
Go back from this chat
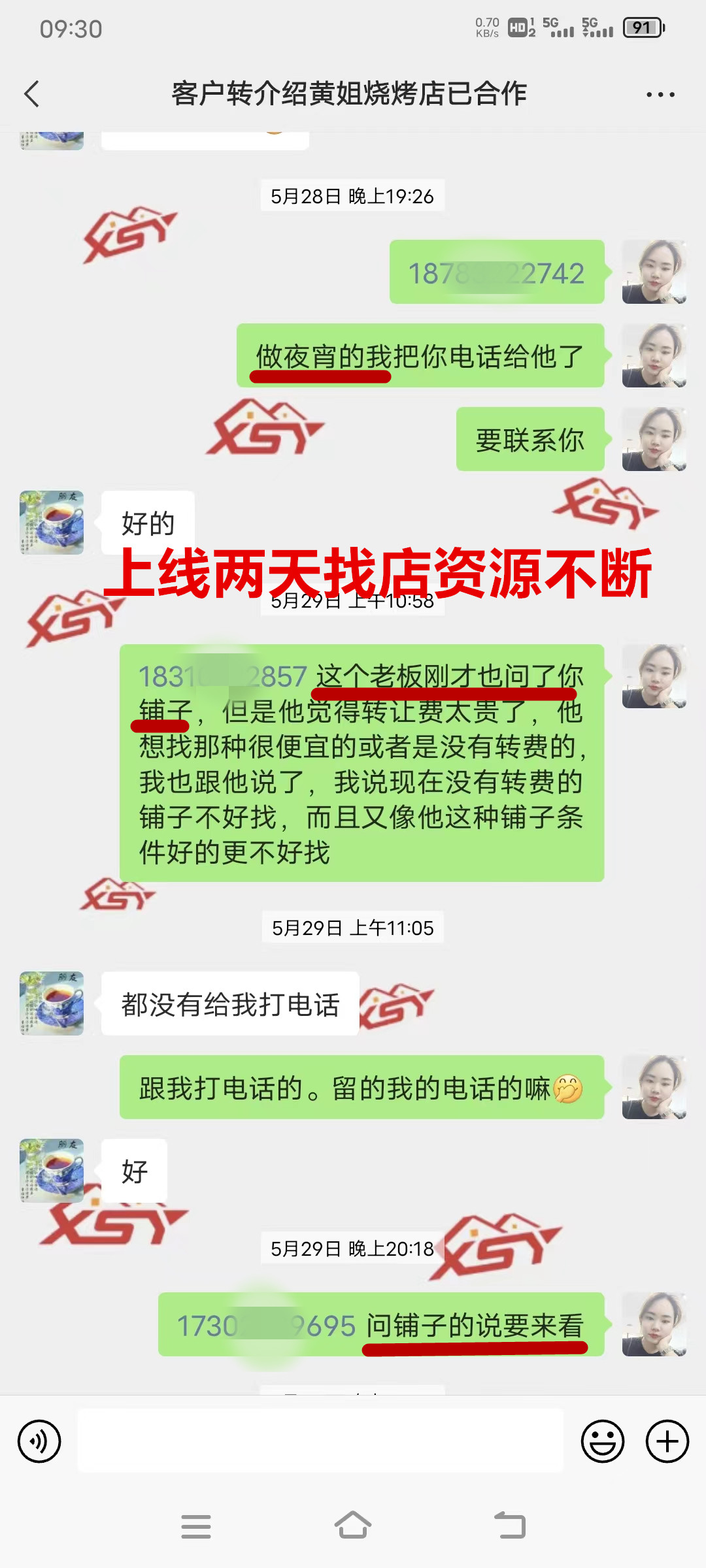(x=31, y=94)
